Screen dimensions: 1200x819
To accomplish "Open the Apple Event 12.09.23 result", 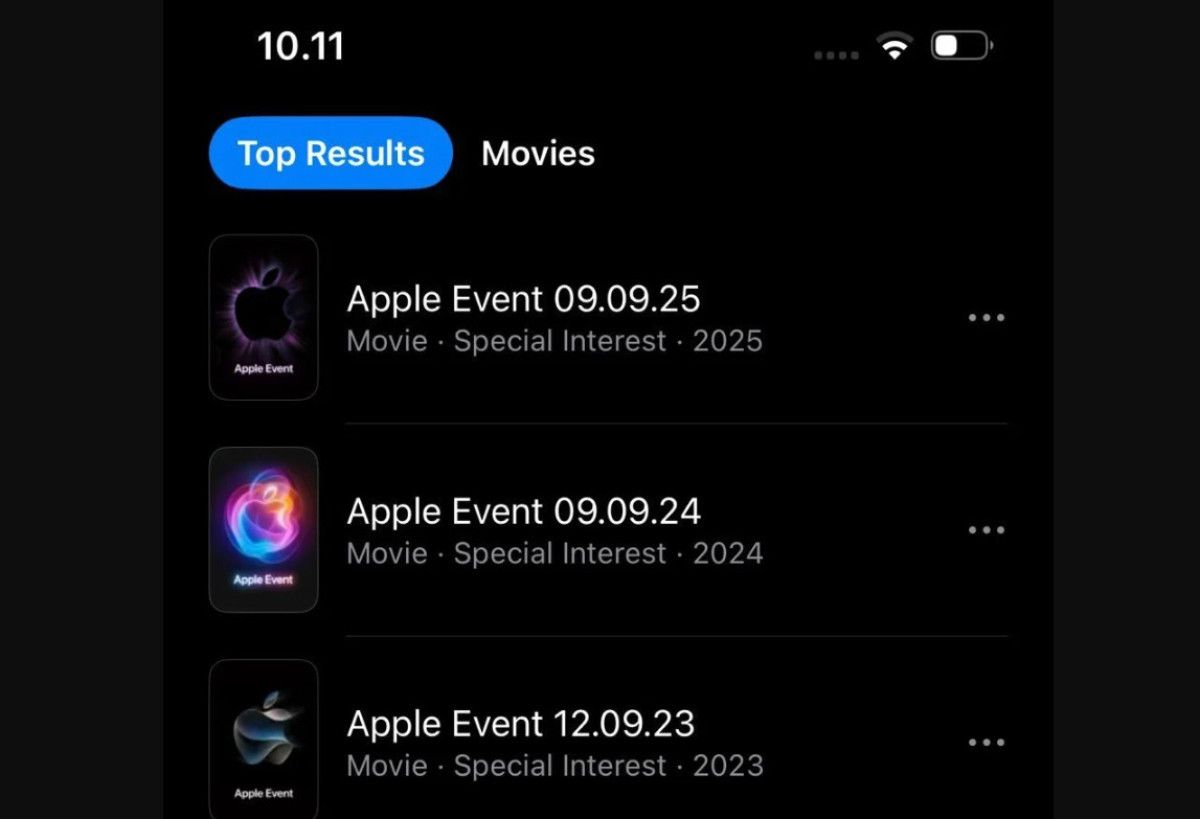I will click(x=520, y=742).
